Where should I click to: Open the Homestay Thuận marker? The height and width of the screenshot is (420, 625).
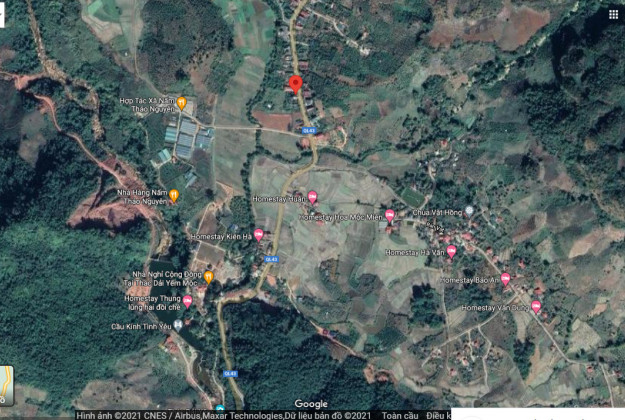tap(312, 198)
